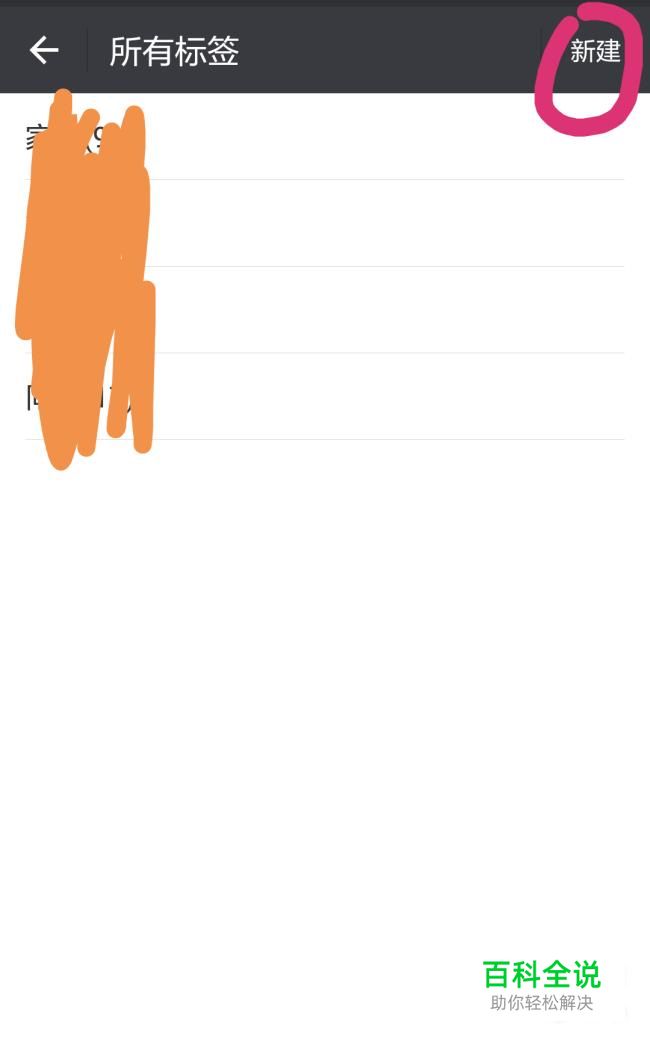The image size is (650, 1046).
Task: Tap 新建 to create a new label
Action: (x=594, y=51)
